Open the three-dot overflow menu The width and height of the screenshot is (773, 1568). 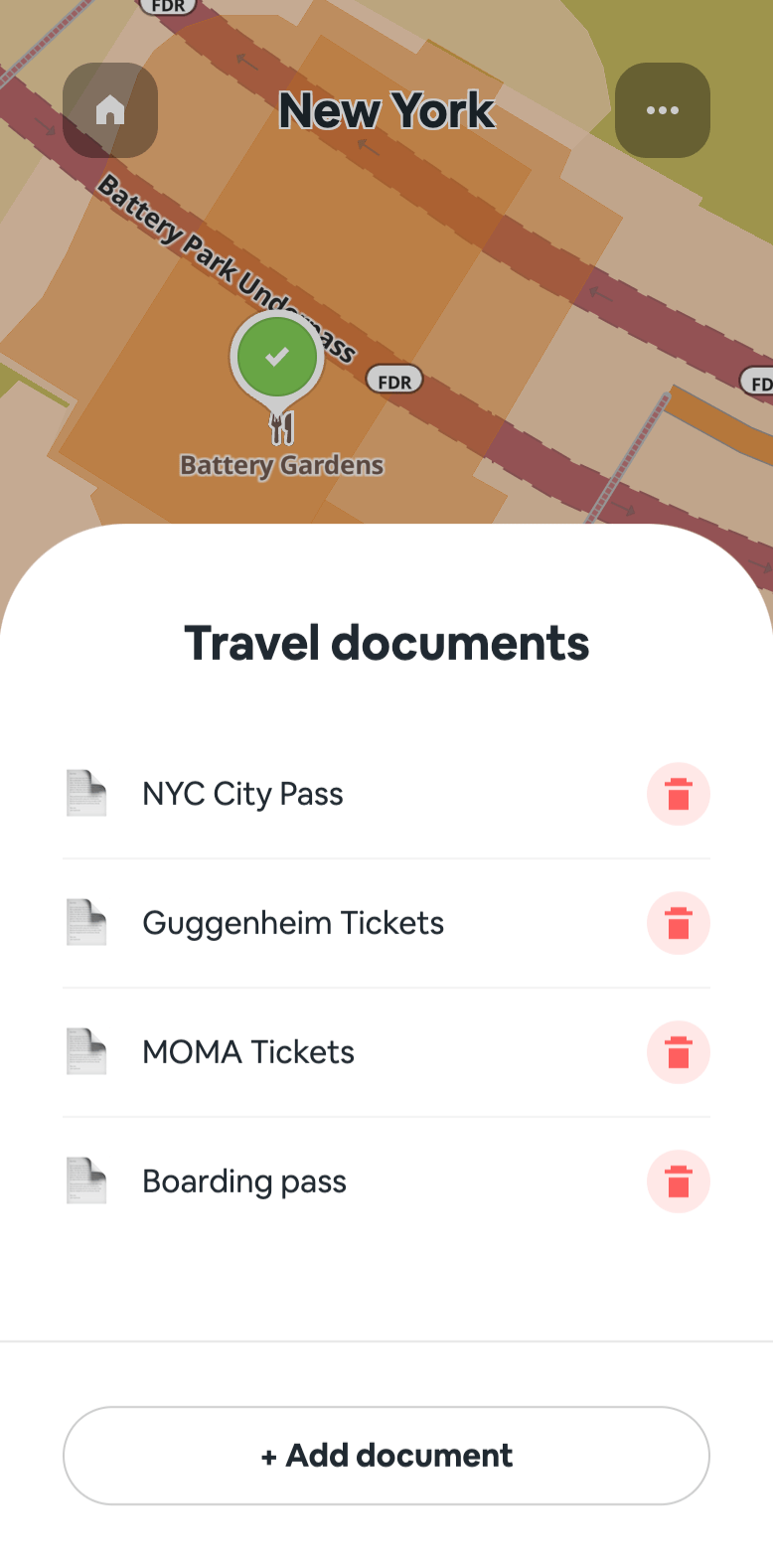tap(662, 110)
